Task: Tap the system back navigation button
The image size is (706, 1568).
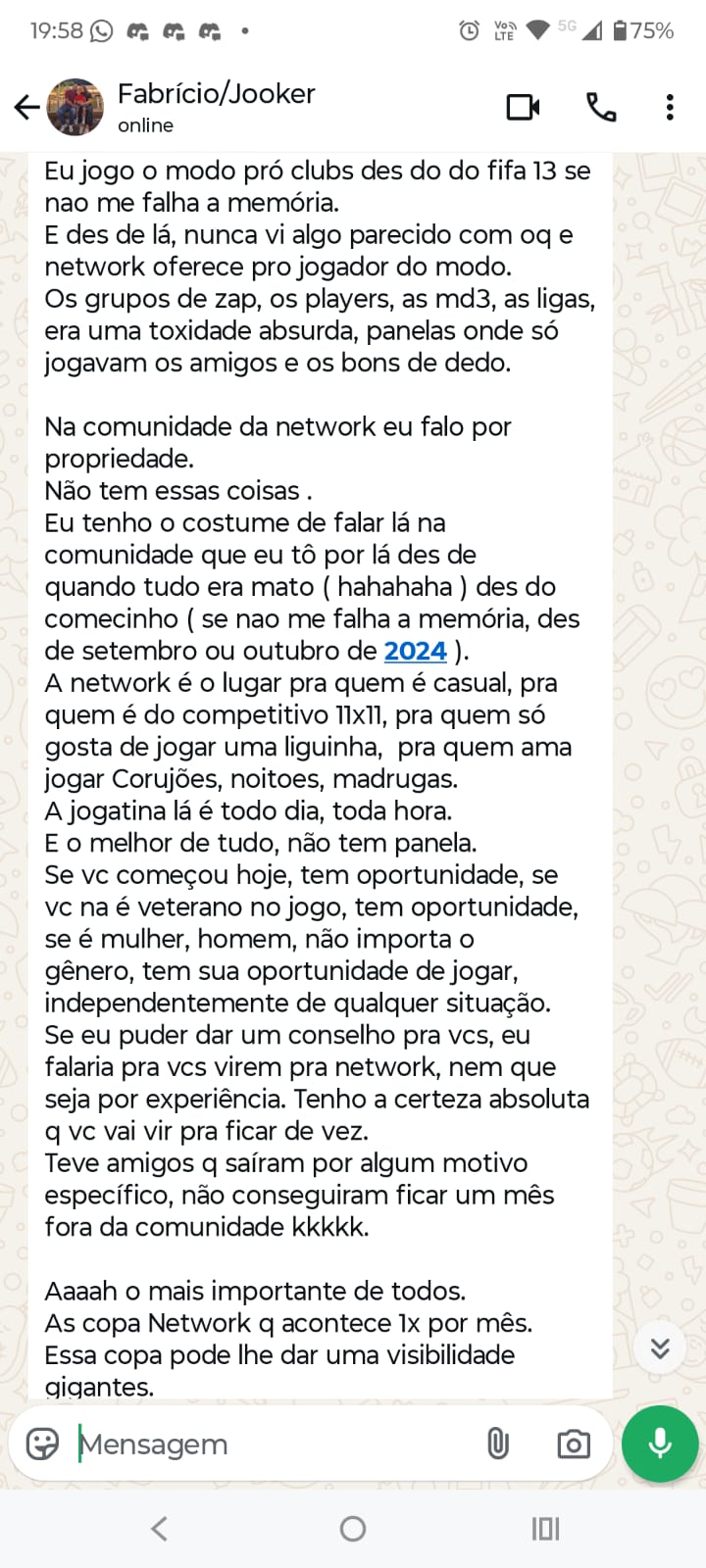Action: point(160,1528)
